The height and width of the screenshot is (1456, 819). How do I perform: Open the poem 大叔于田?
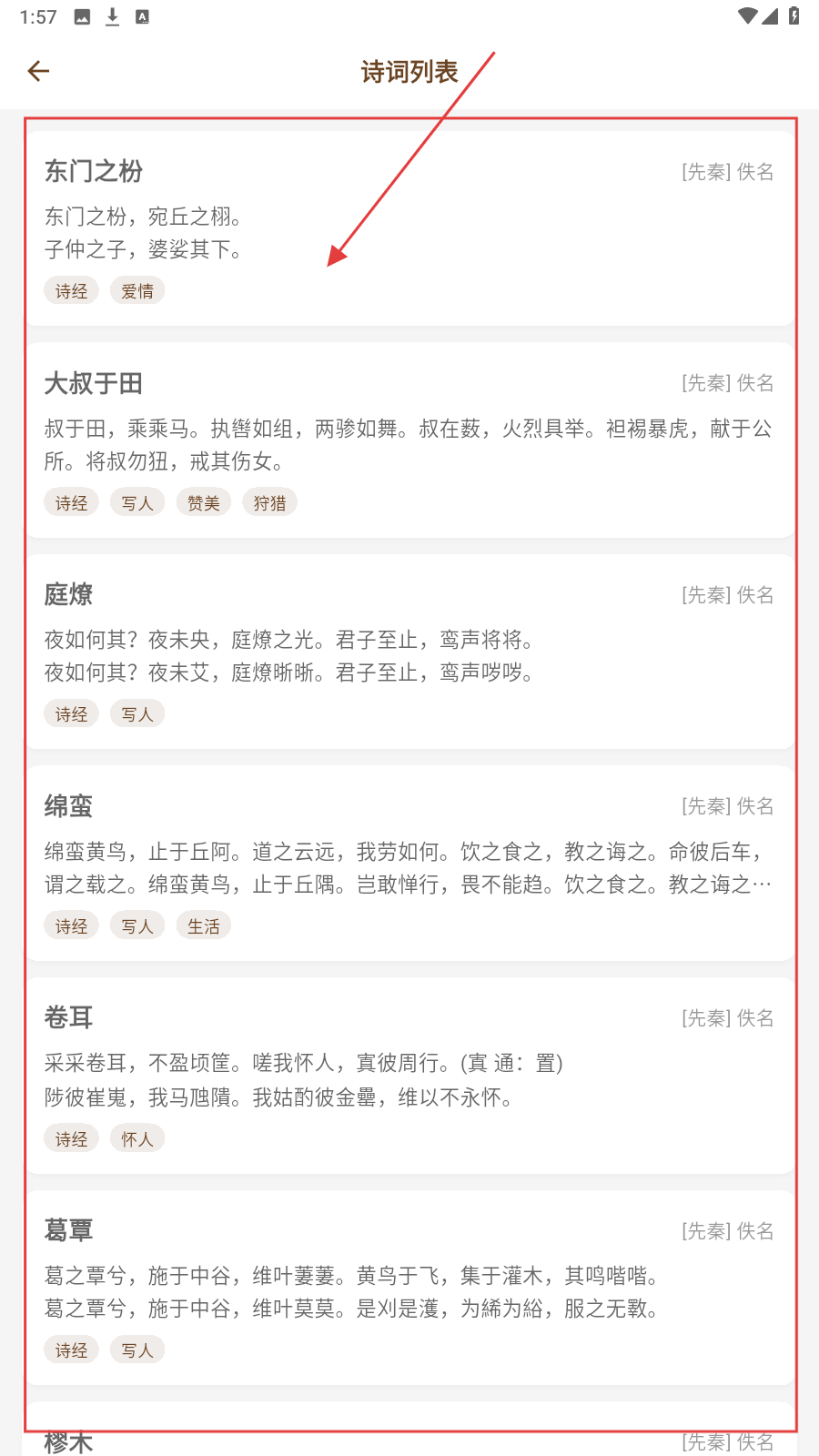(94, 383)
